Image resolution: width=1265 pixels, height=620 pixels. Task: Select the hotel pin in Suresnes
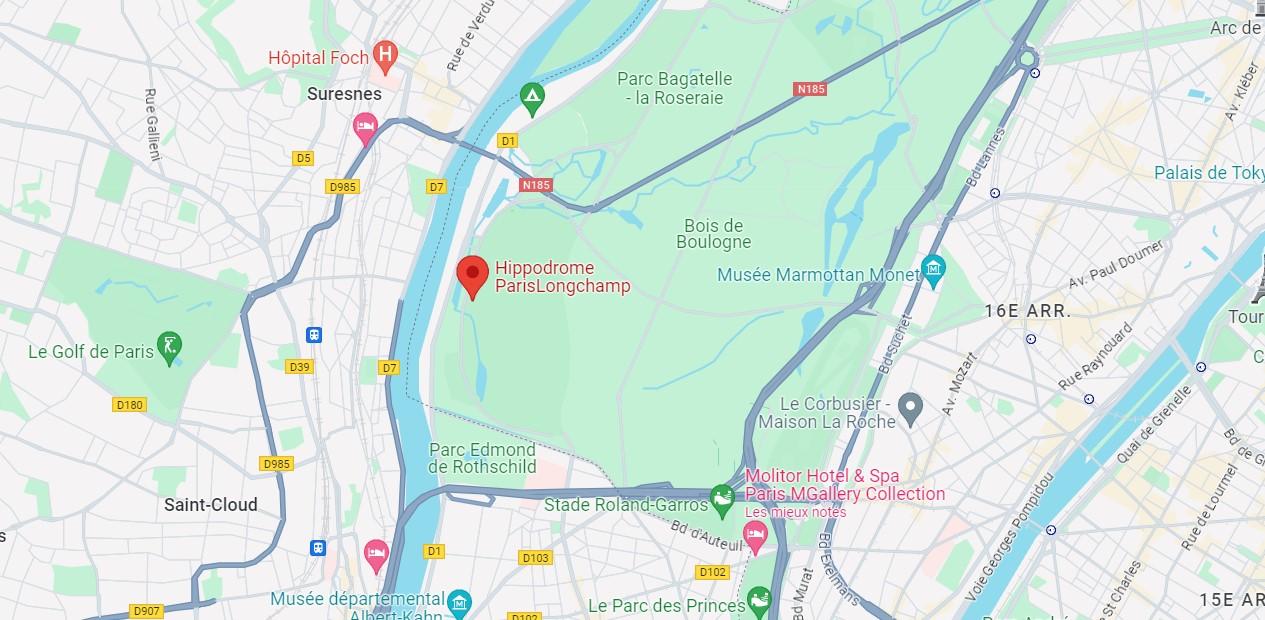point(366,127)
